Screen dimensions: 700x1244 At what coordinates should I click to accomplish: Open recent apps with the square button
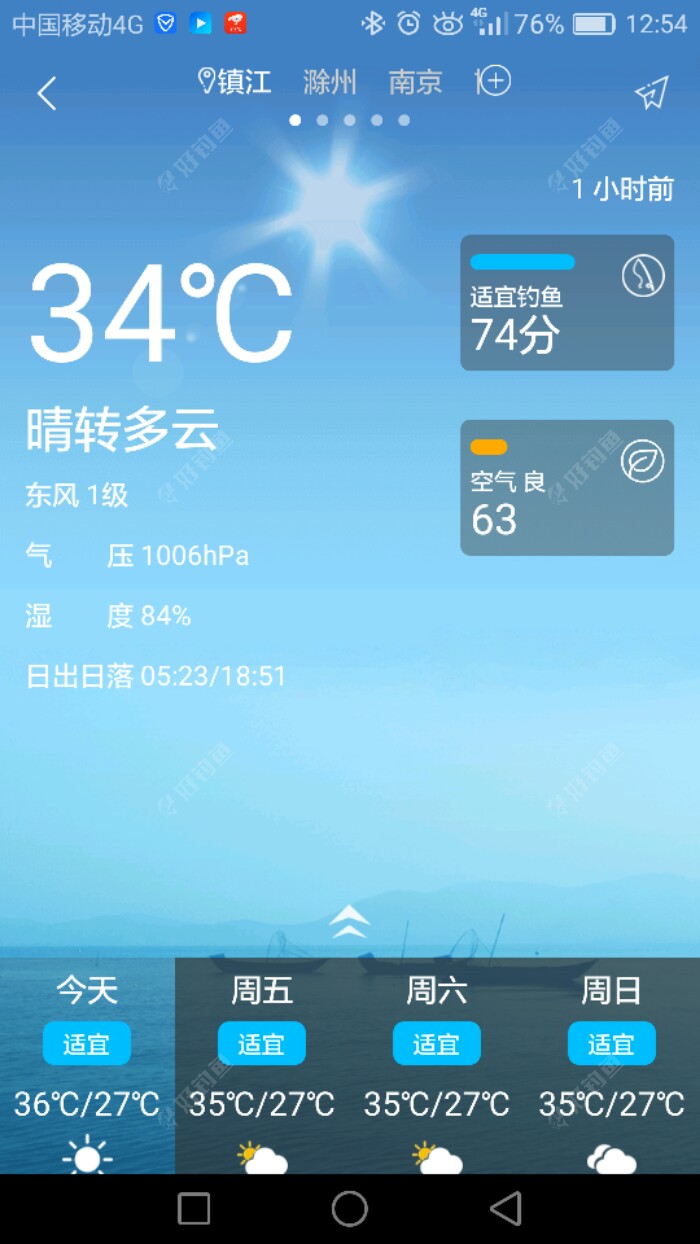(x=194, y=1208)
